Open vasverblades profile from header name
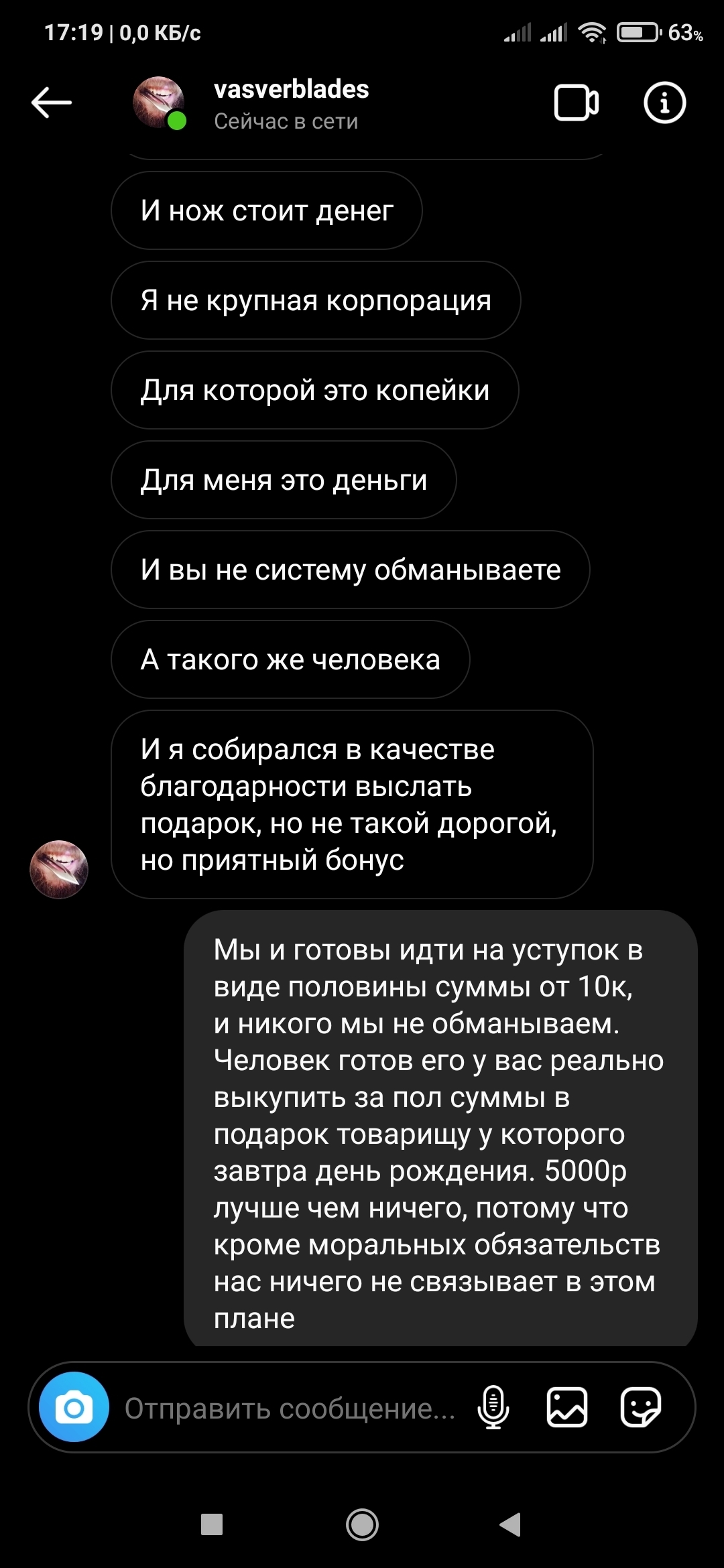The image size is (724, 1568). [291, 90]
